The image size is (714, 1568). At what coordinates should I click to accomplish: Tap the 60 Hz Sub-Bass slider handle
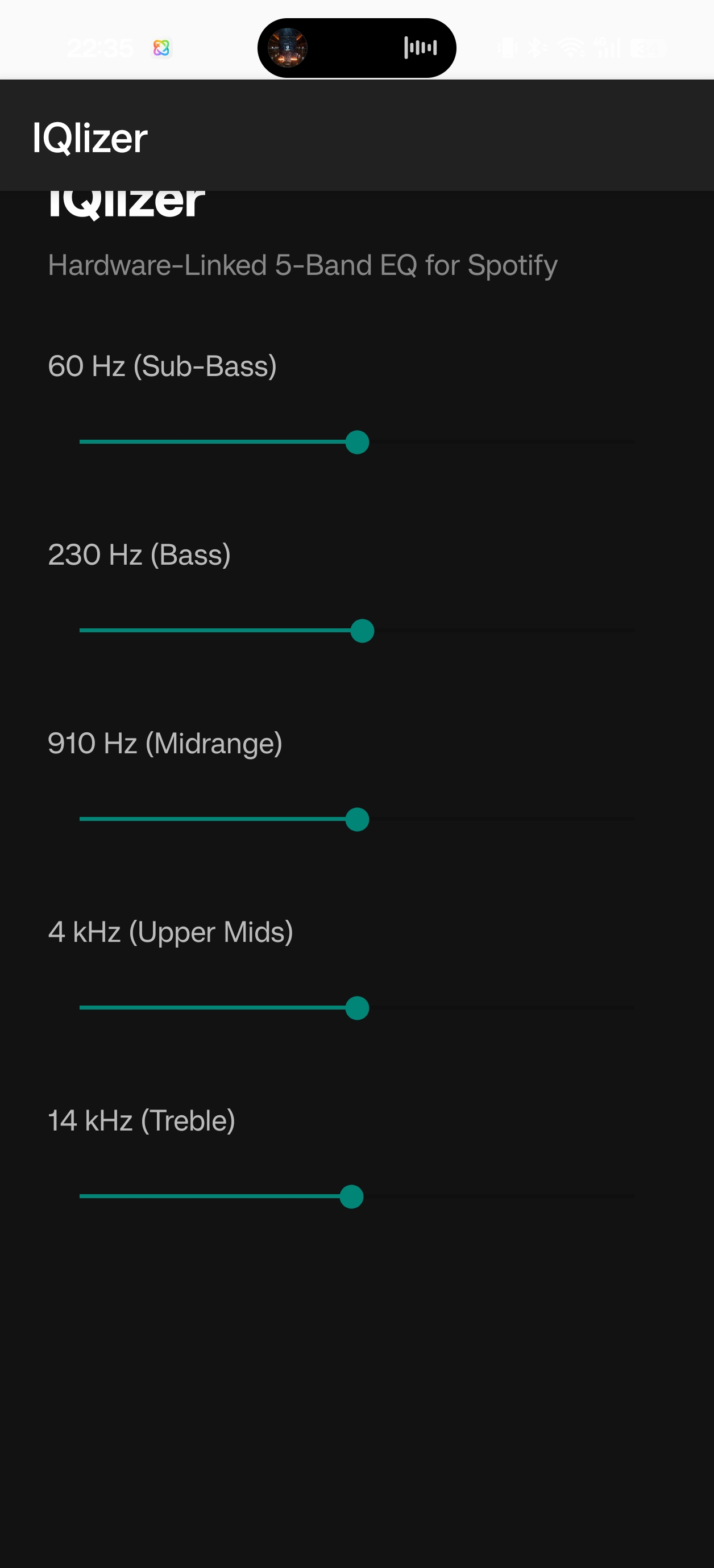357,442
